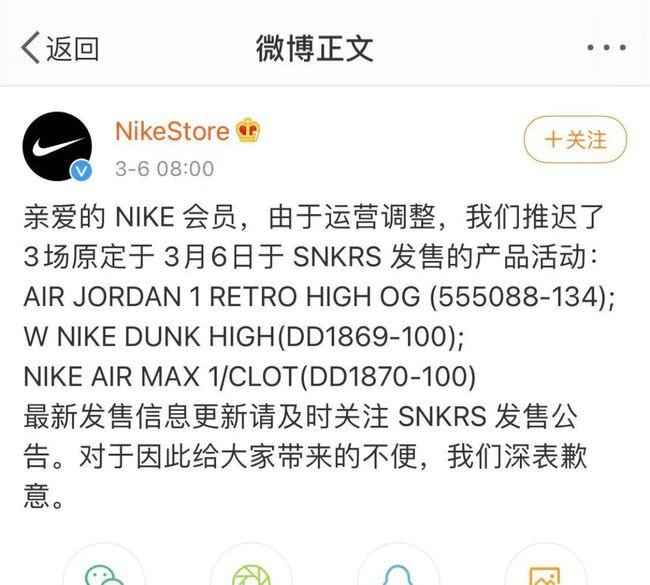Go back using the 返回 arrow
Screen dimensions: 650x585
pos(58,48)
